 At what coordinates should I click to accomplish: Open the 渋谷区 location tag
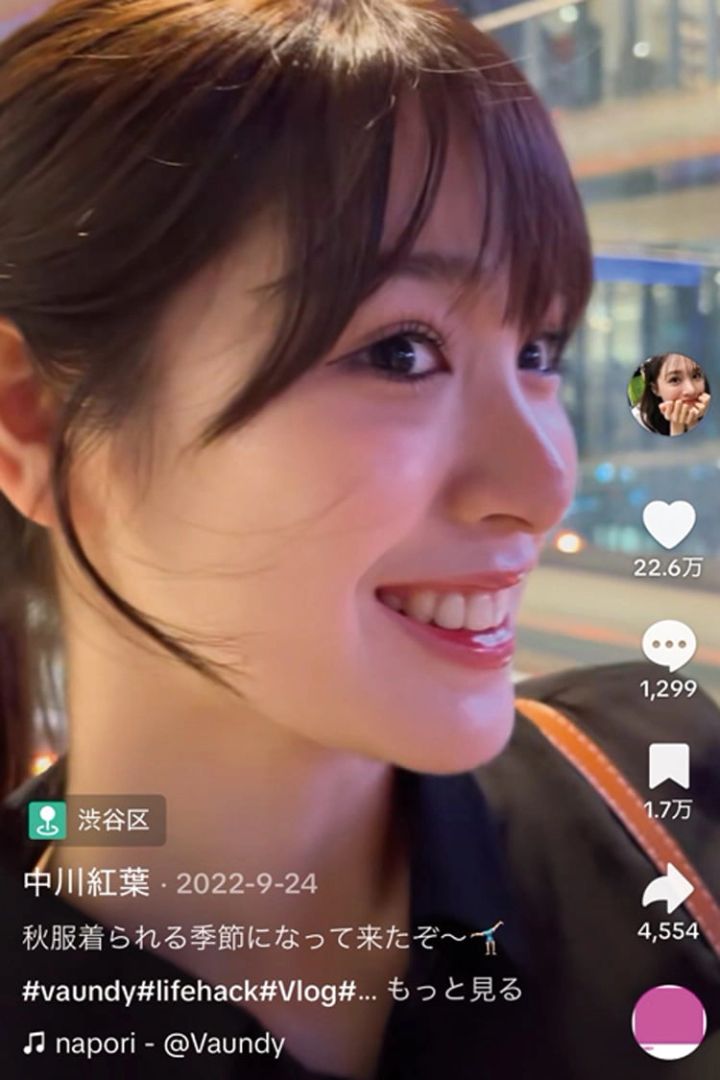point(96,821)
